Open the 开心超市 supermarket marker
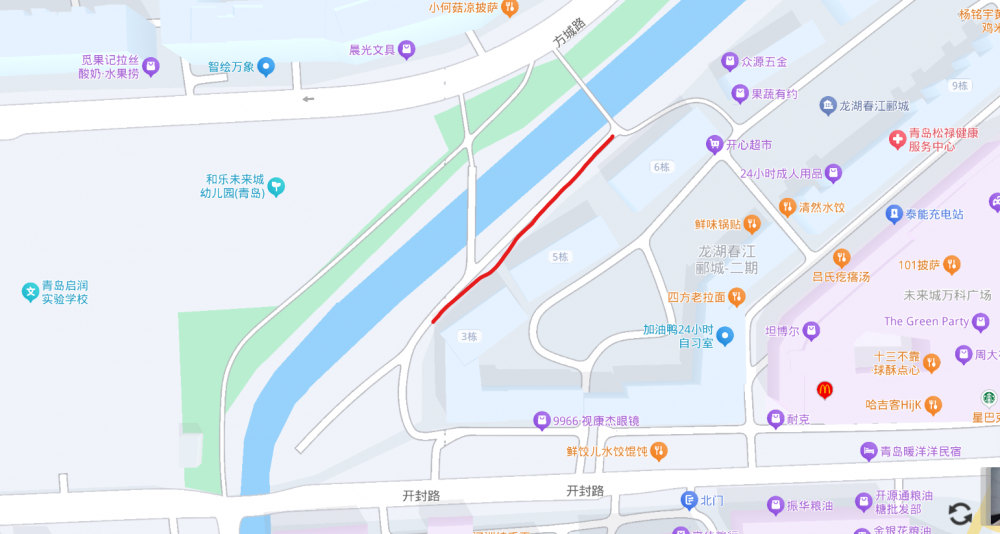Screen dimensions: 1000x534 (714, 144)
